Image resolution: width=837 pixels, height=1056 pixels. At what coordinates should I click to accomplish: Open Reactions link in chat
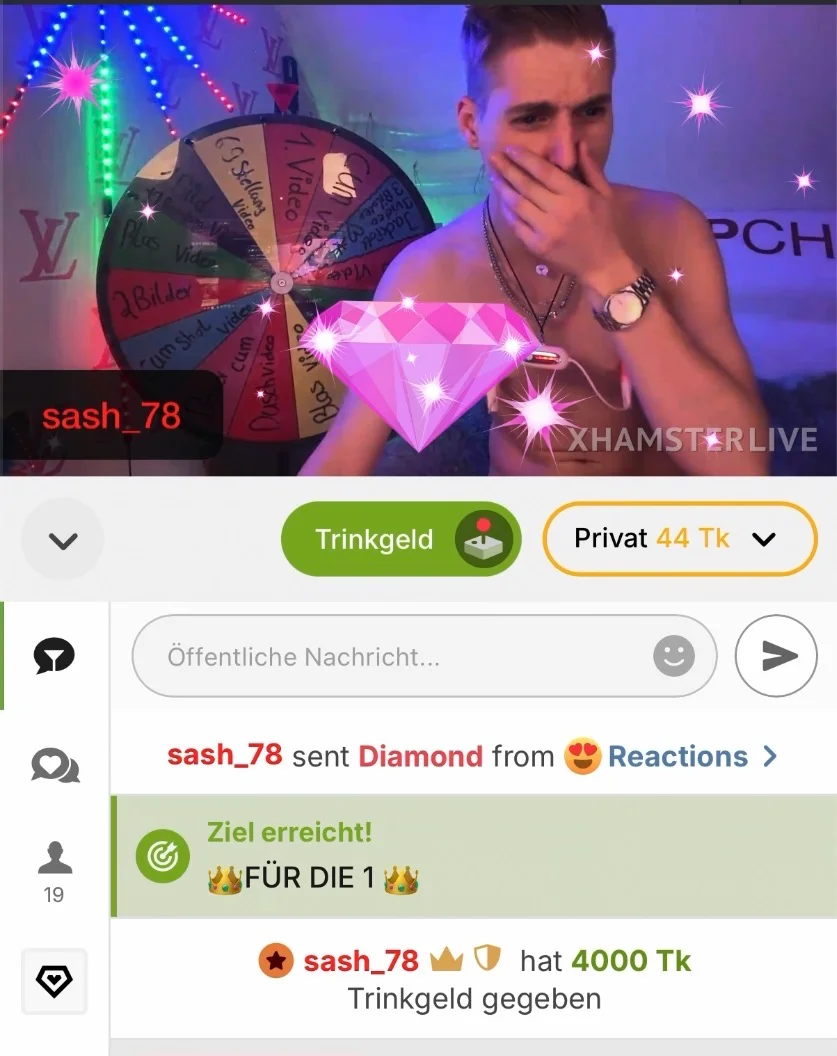(x=677, y=756)
